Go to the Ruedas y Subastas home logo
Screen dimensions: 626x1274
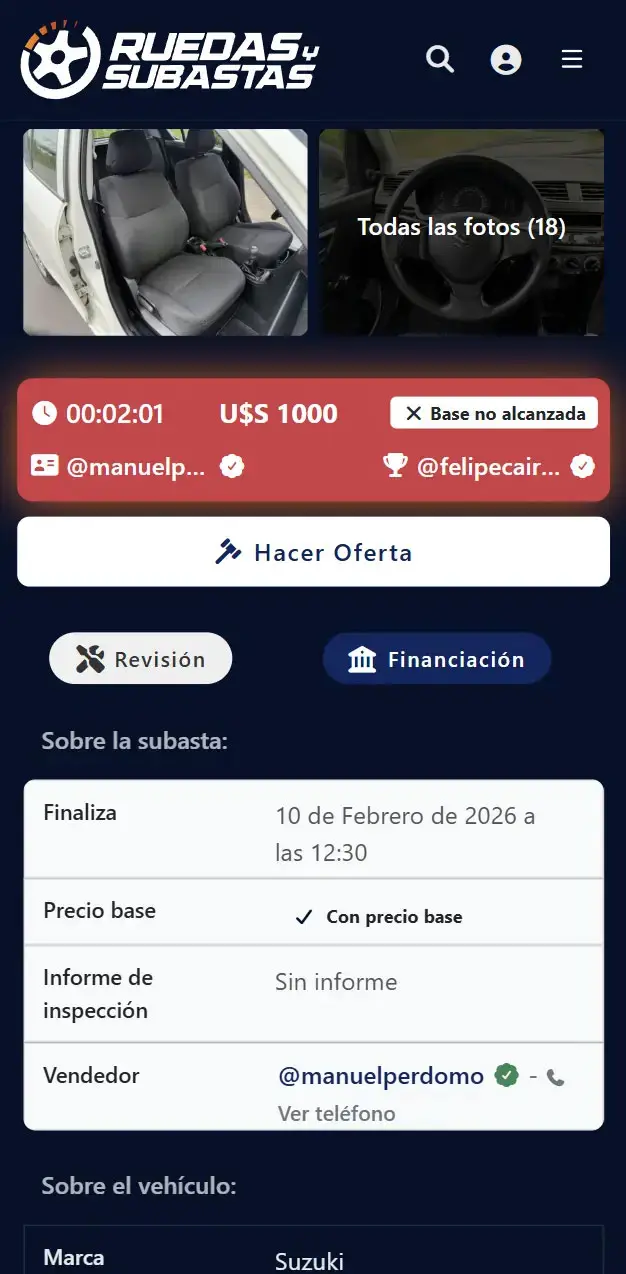[x=169, y=60]
